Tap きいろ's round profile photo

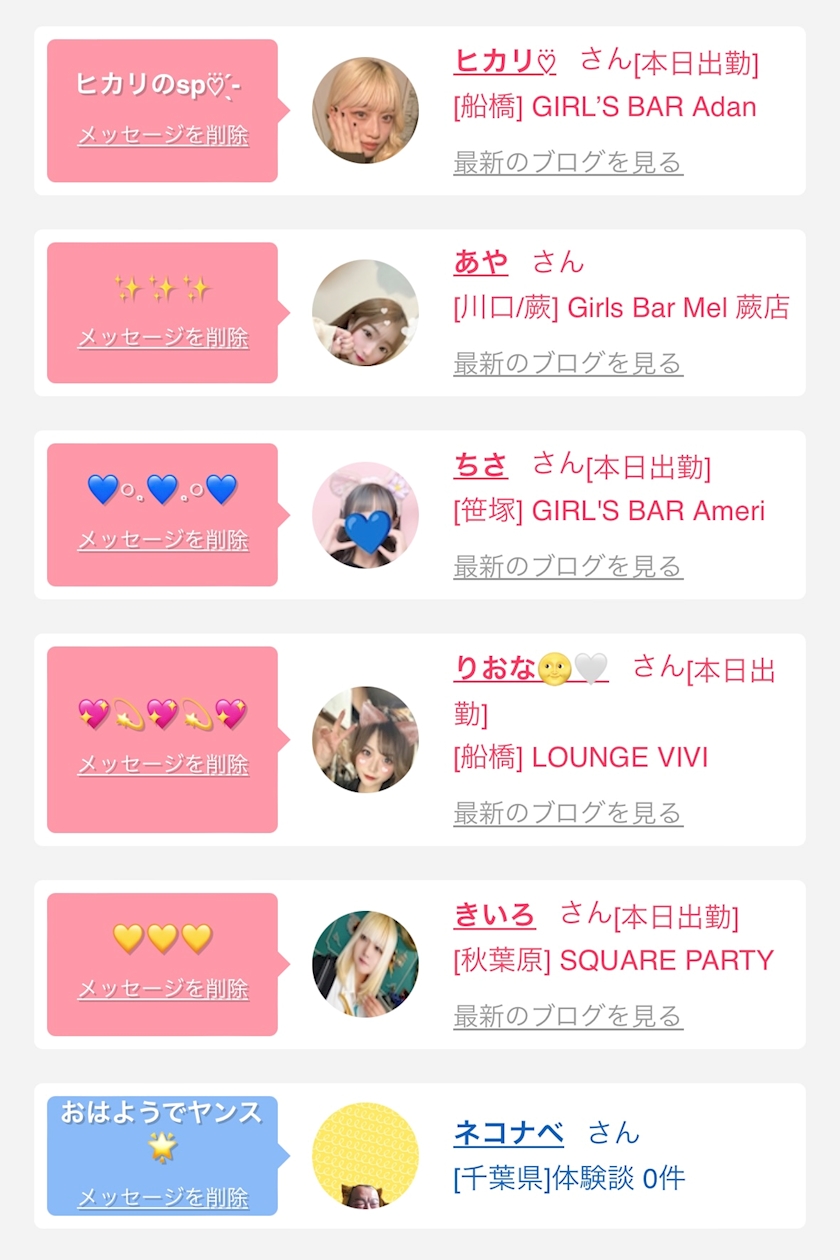pyautogui.click(x=365, y=964)
